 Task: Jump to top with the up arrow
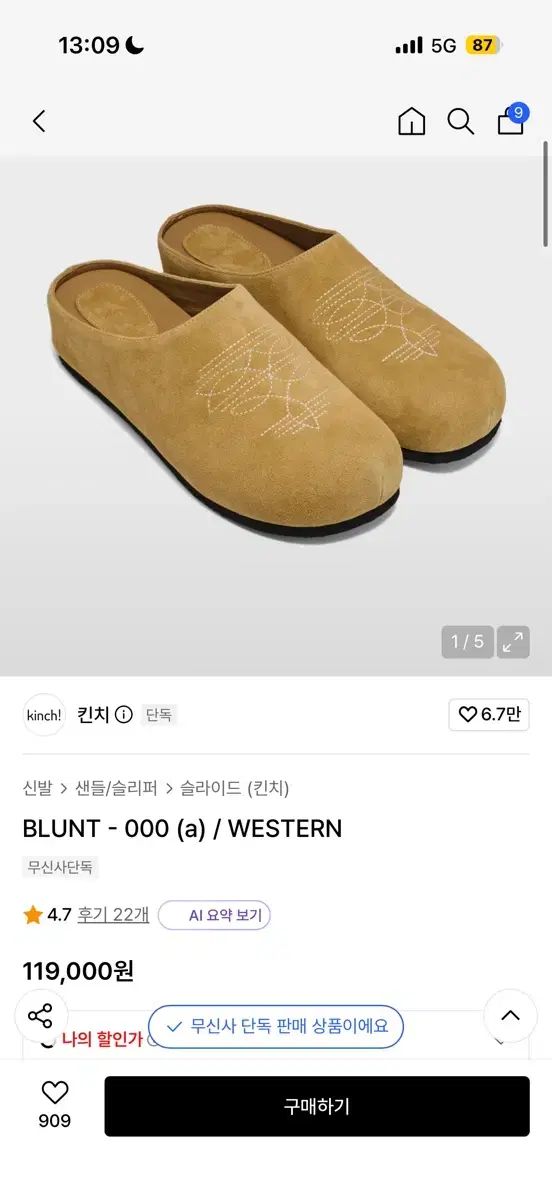(510, 1016)
